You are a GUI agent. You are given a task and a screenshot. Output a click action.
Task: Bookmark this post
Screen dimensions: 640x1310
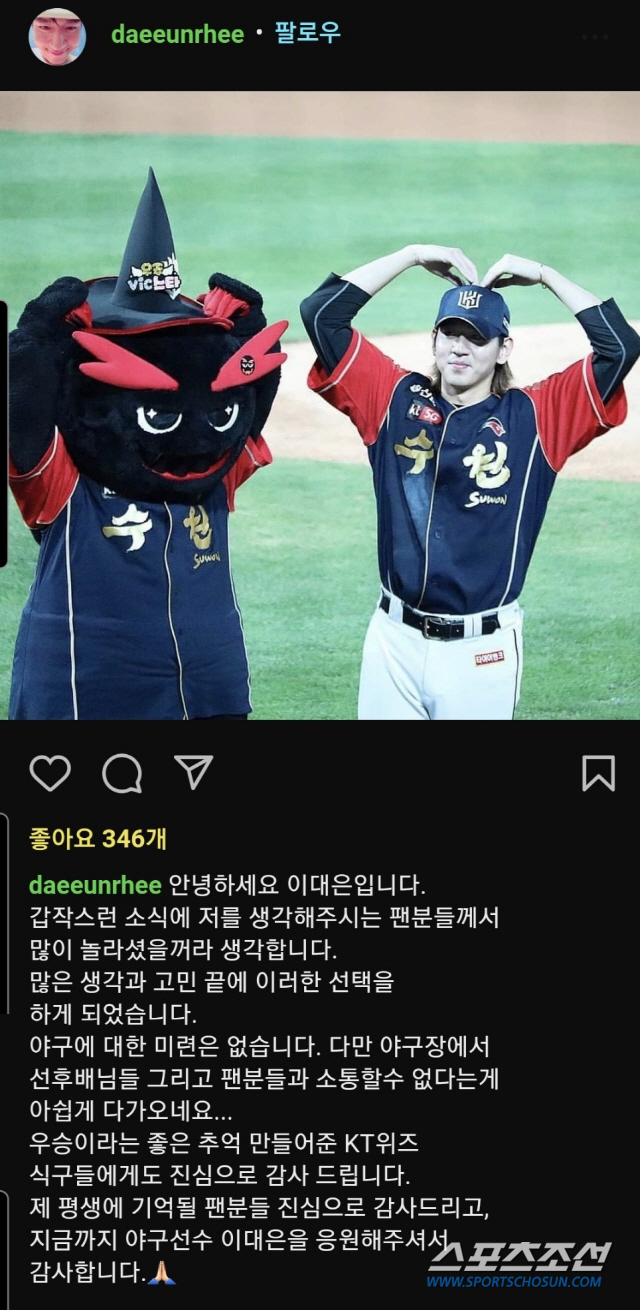coord(598,773)
